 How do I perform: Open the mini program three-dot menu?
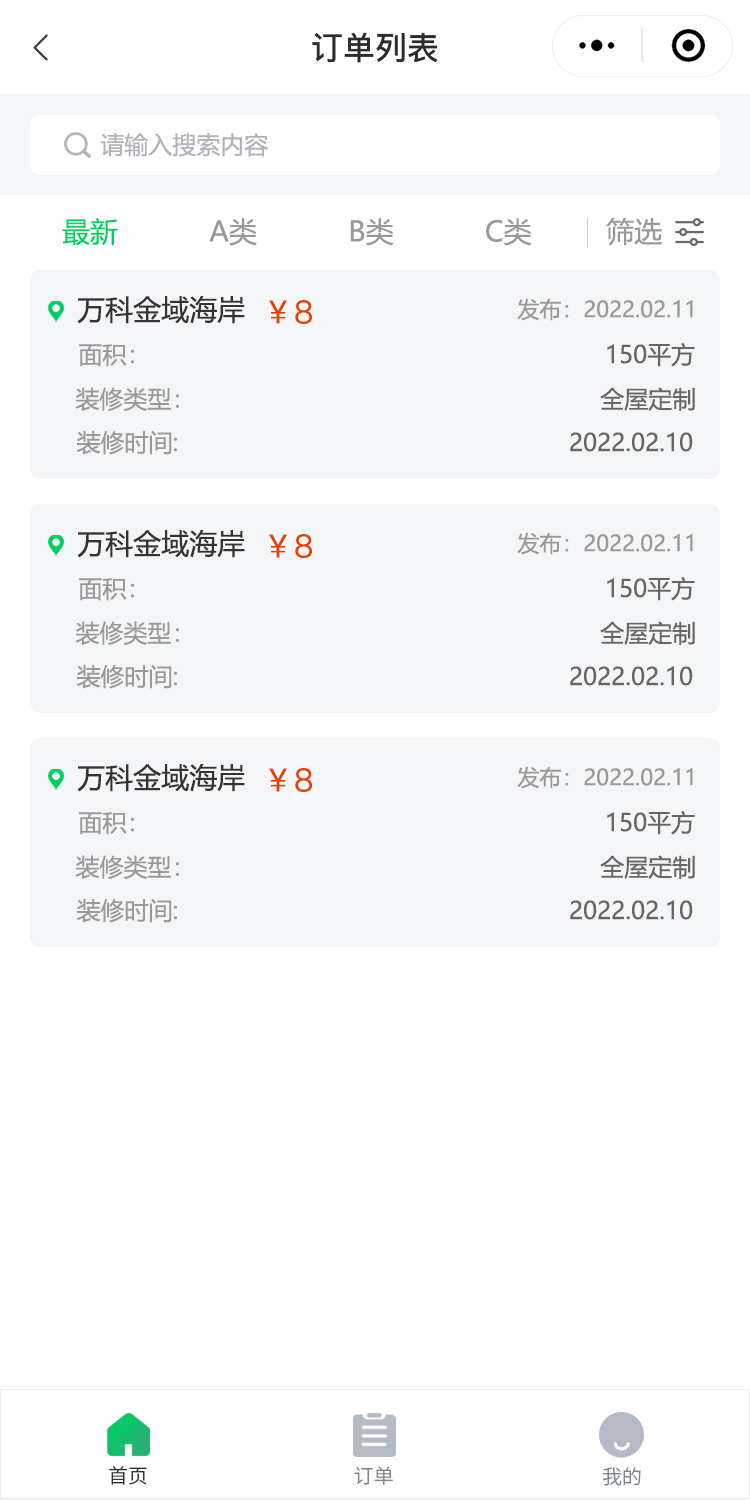coord(597,46)
